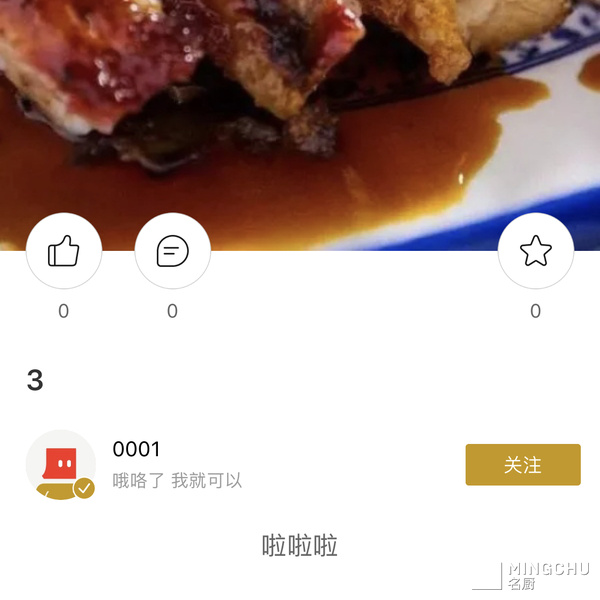Open the comments bubble
This screenshot has height=600, width=600.
click(x=172, y=251)
